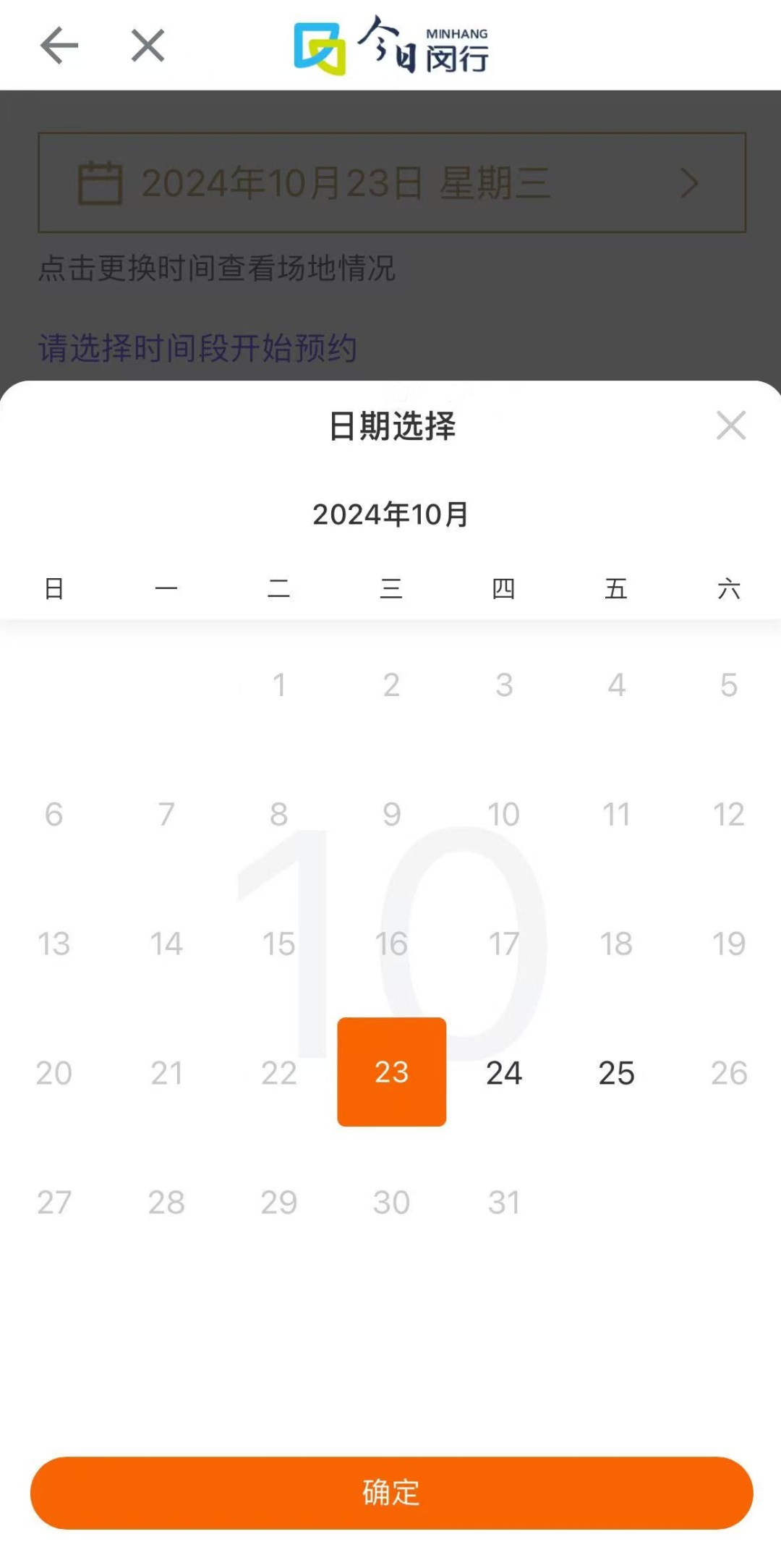The height and width of the screenshot is (1568, 781).
Task: Select October 23 in calendar
Action: pyautogui.click(x=391, y=1072)
